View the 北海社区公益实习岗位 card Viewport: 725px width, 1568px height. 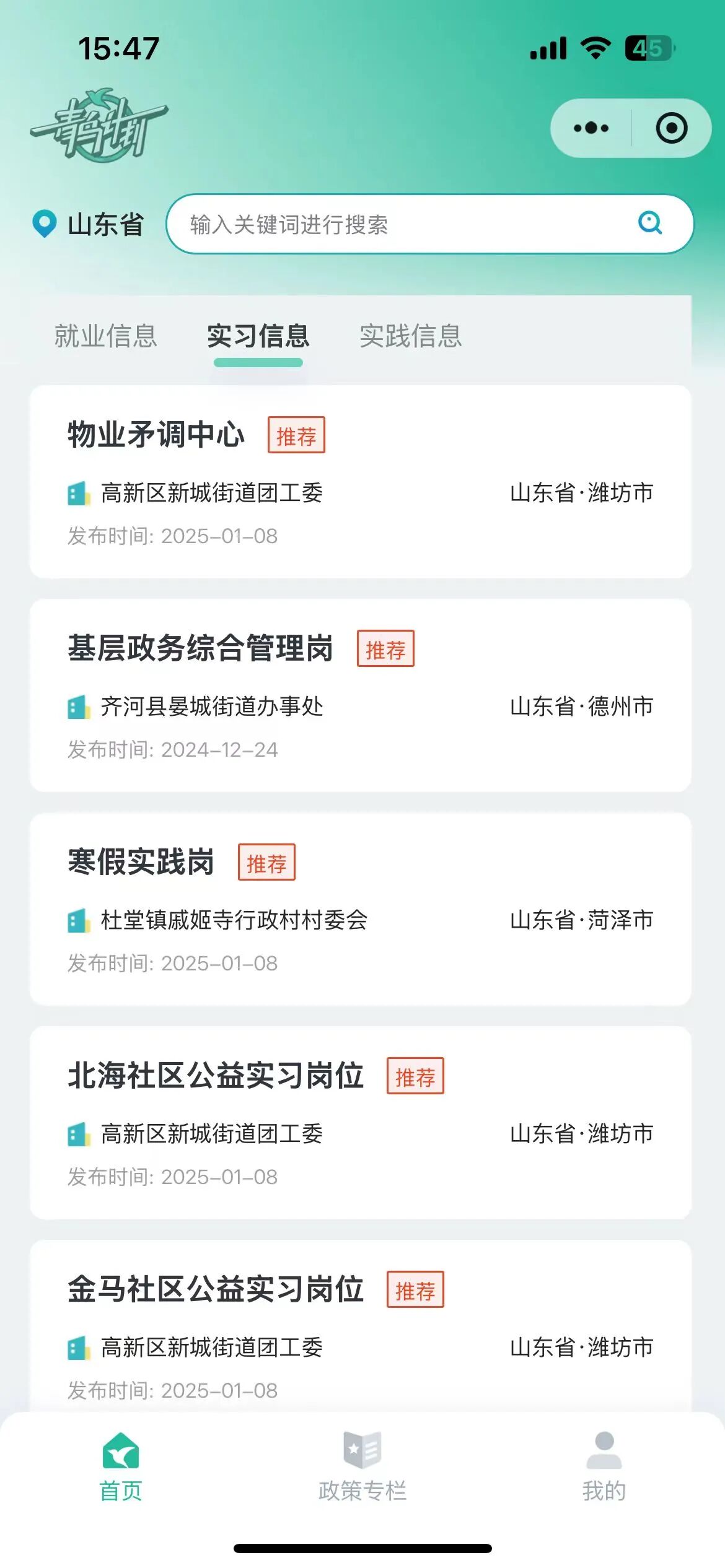click(x=360, y=1123)
